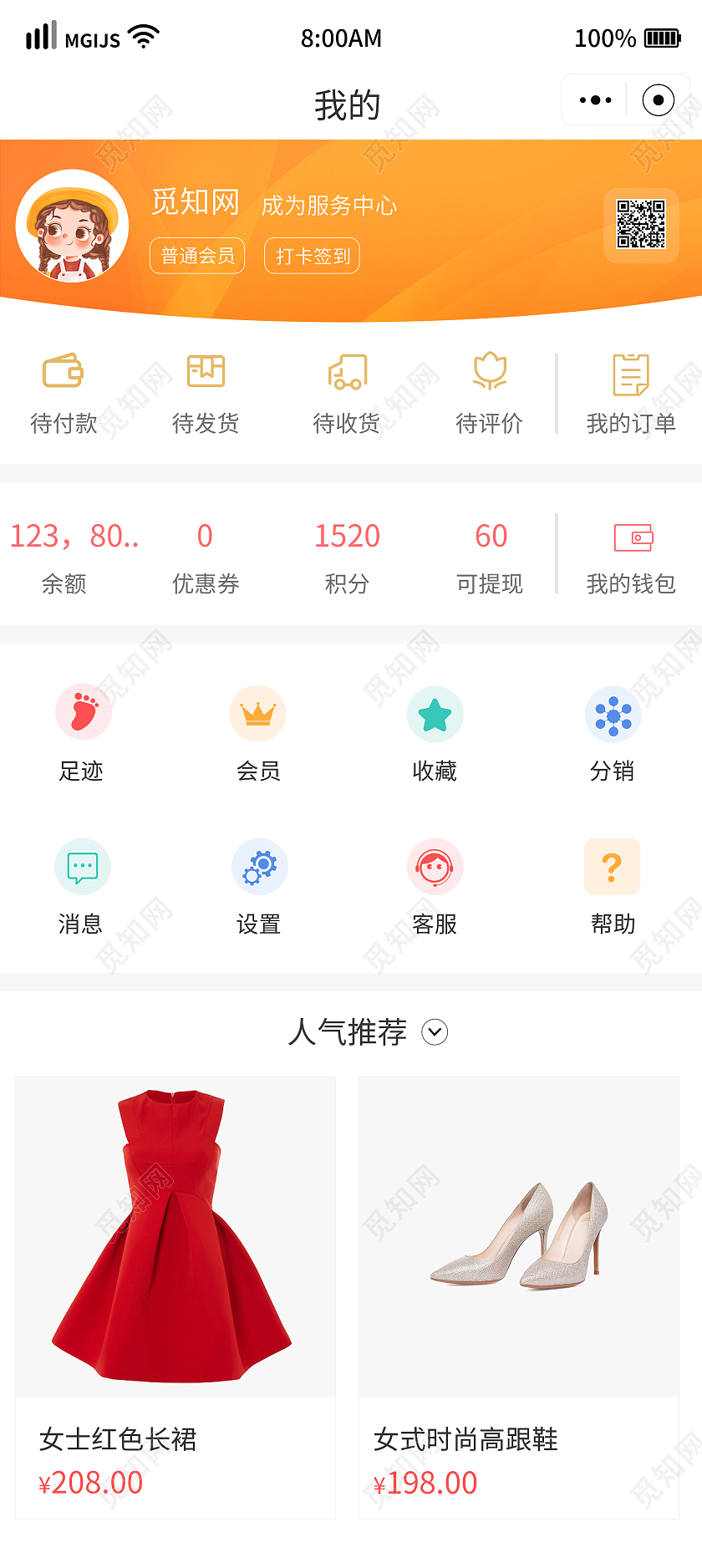Contact support via the 客服 headset icon
This screenshot has width=702, height=1568.
click(x=435, y=867)
